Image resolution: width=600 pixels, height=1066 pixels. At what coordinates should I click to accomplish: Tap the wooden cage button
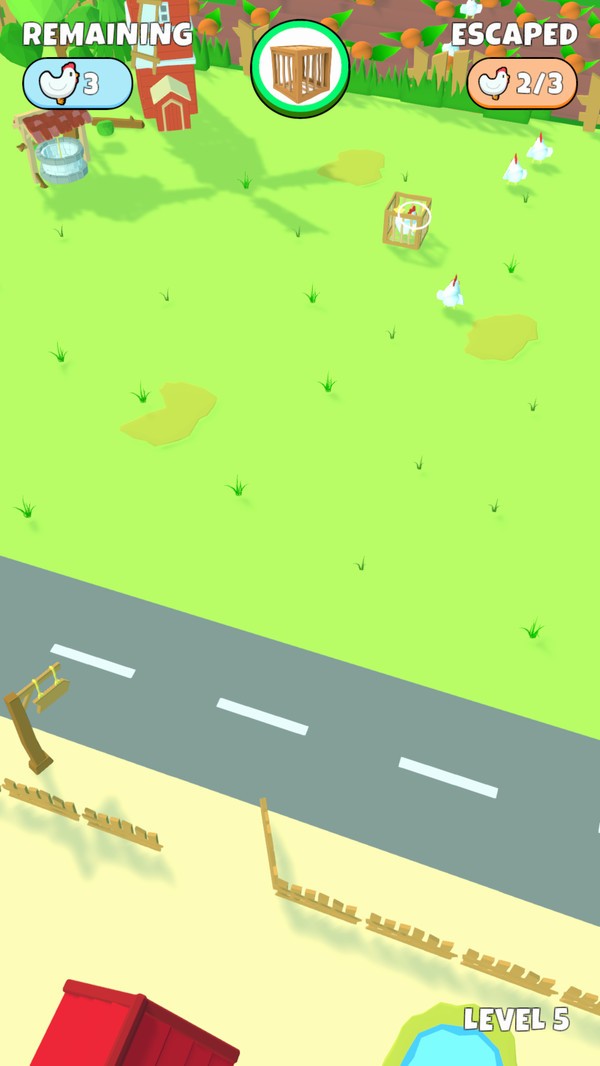point(300,69)
